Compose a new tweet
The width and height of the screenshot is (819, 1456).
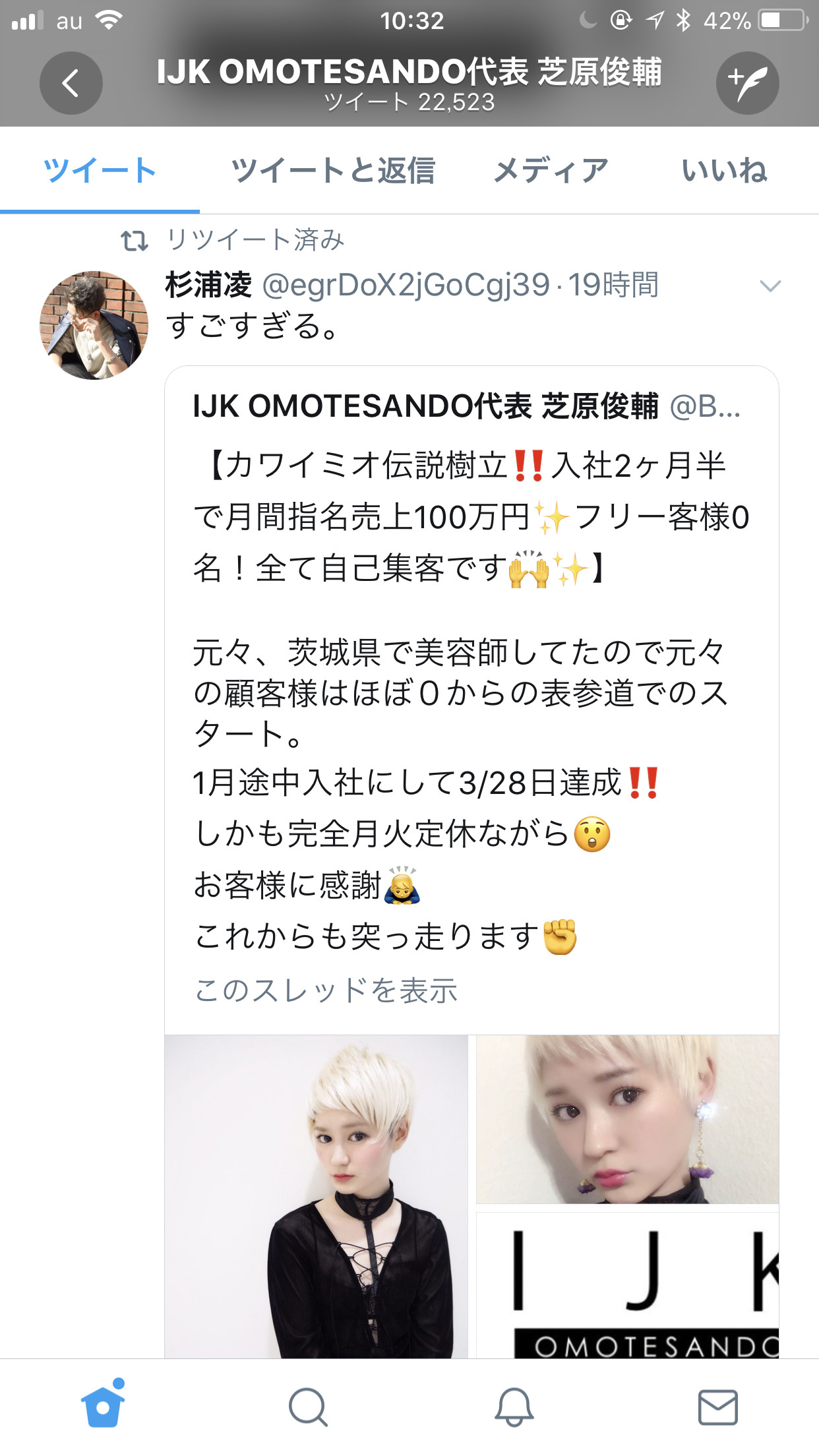point(747,83)
